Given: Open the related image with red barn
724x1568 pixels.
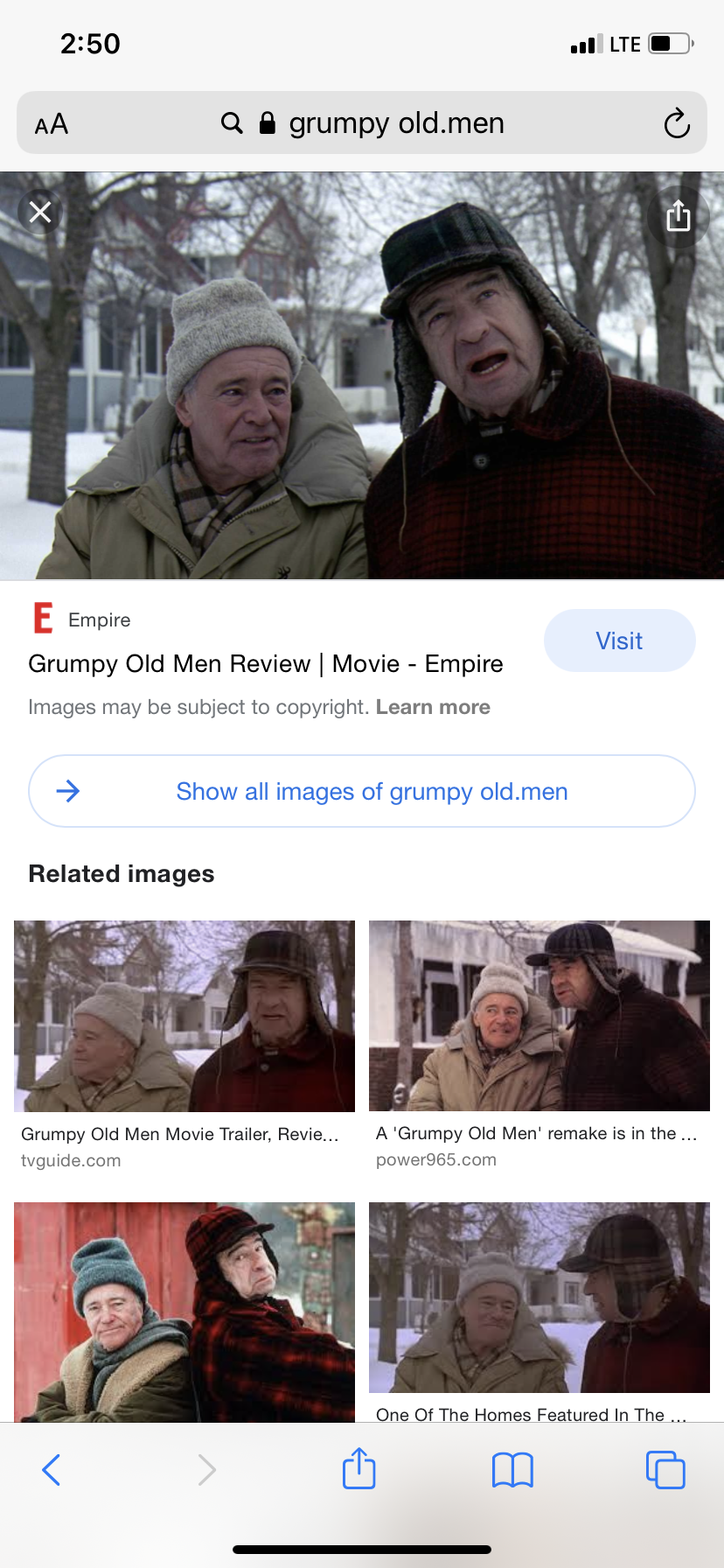Looking at the screenshot, I should 184,1311.
